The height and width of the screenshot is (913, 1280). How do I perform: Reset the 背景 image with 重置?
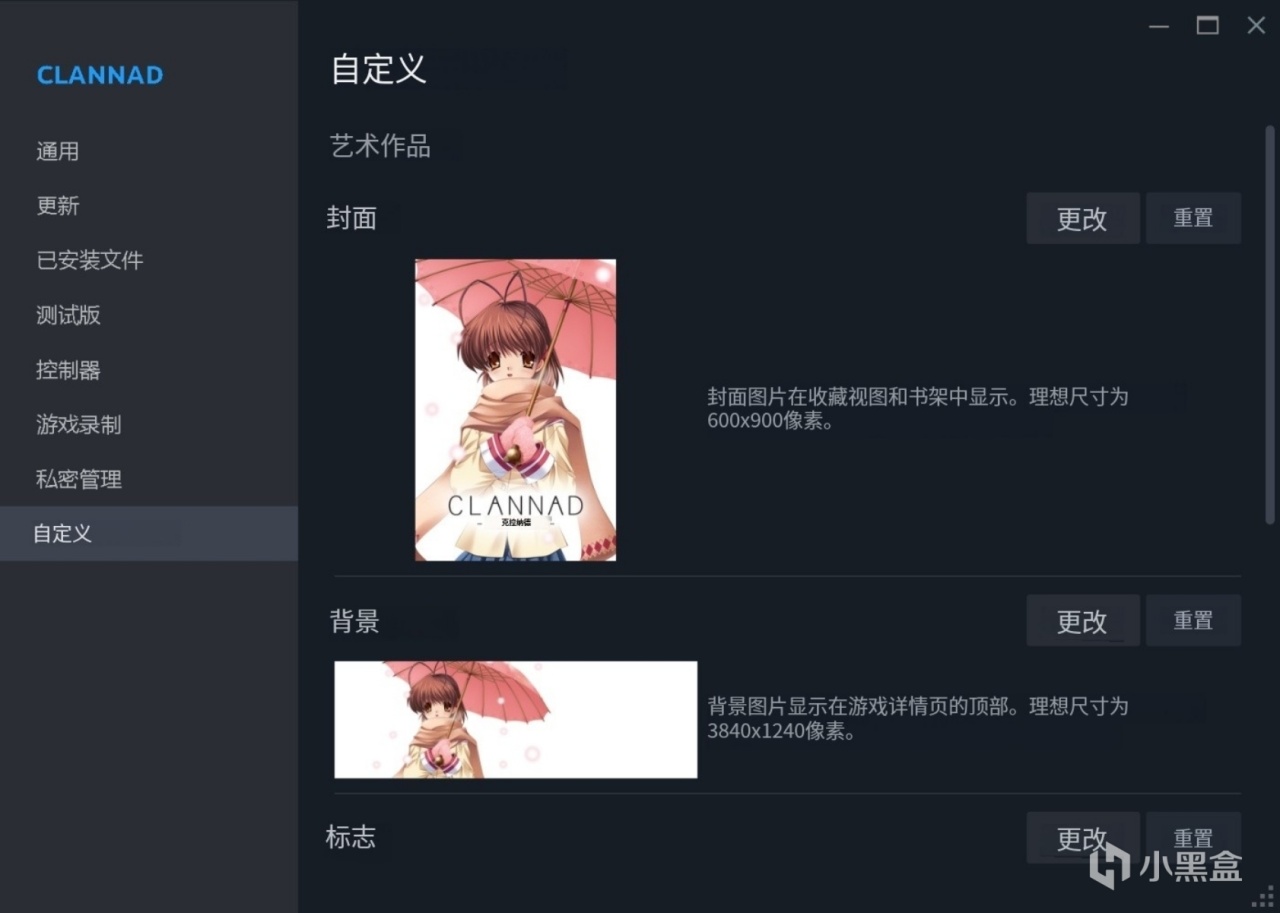click(x=1192, y=621)
